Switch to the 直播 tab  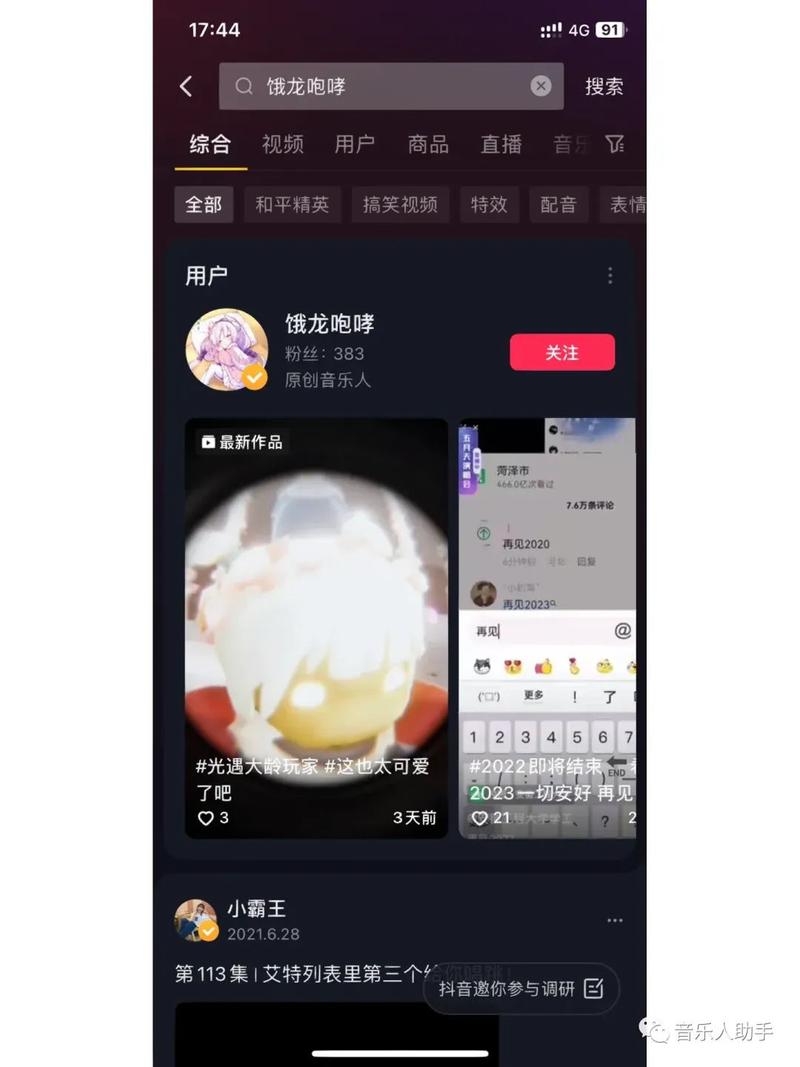501,144
